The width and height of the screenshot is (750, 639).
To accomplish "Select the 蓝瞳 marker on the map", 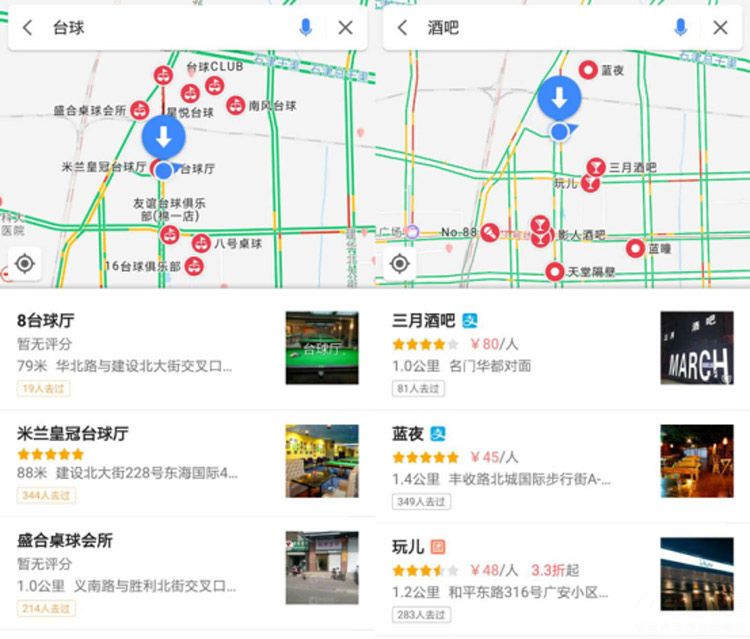I will click(636, 248).
